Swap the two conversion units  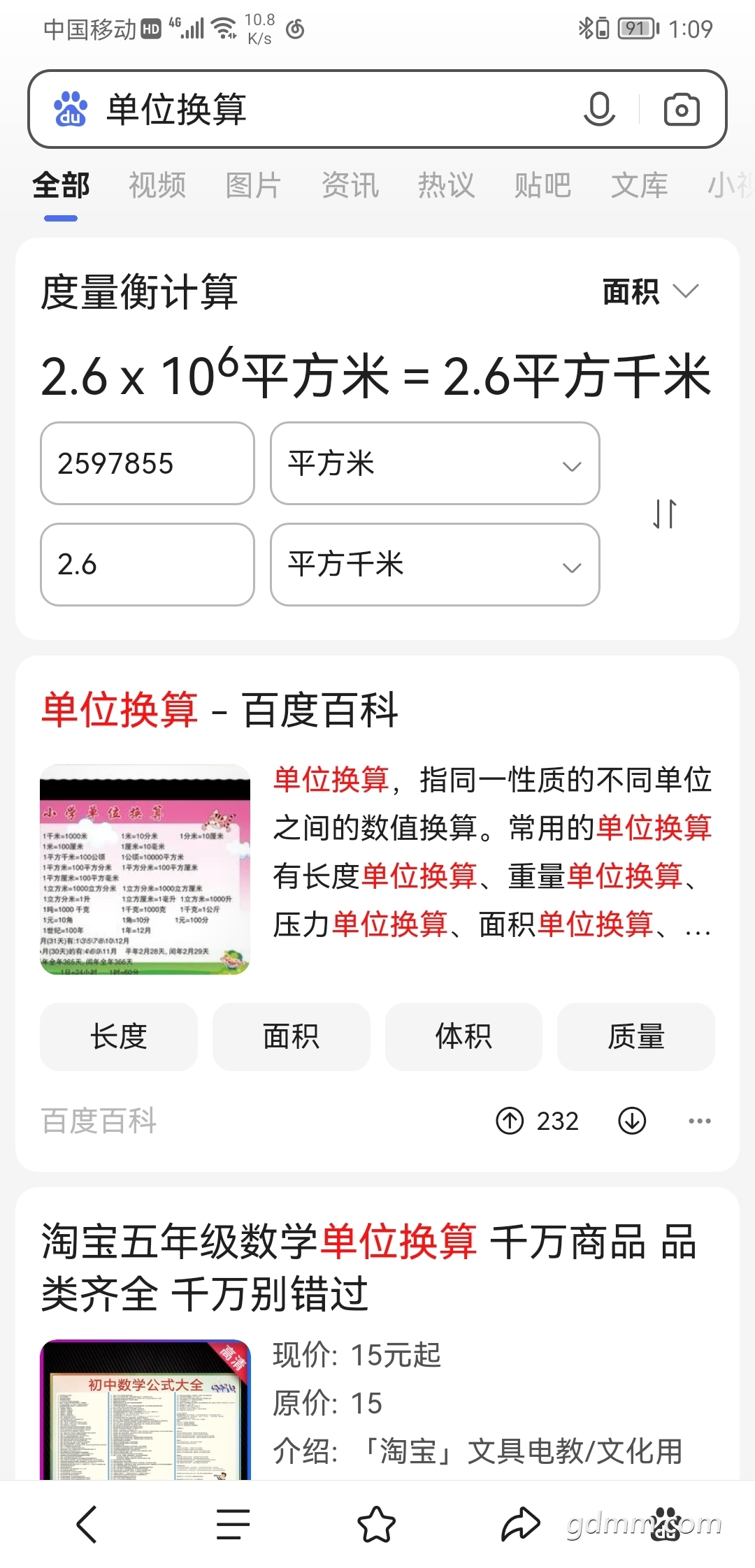click(x=665, y=514)
